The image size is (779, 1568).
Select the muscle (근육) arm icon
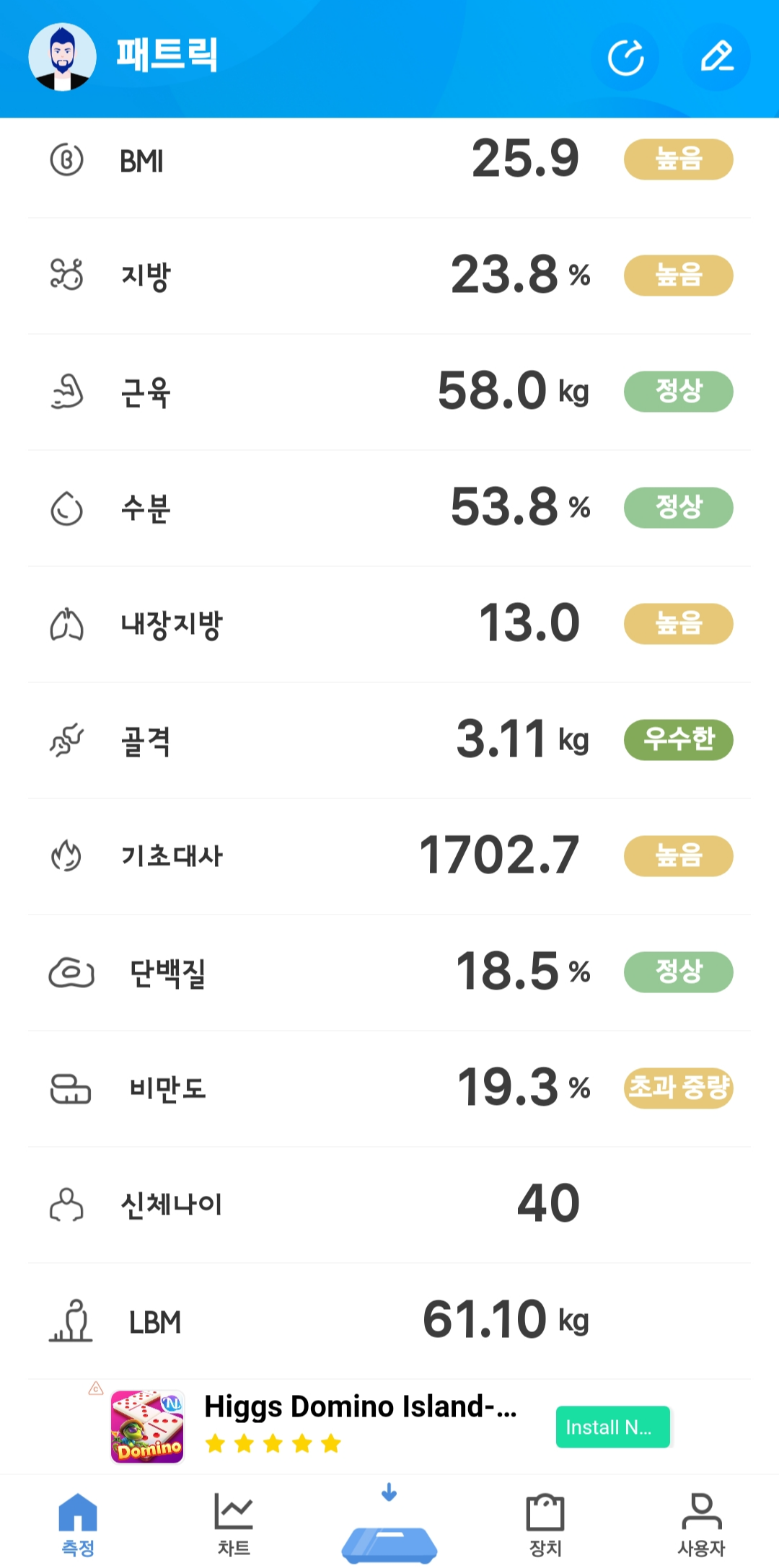[x=67, y=392]
